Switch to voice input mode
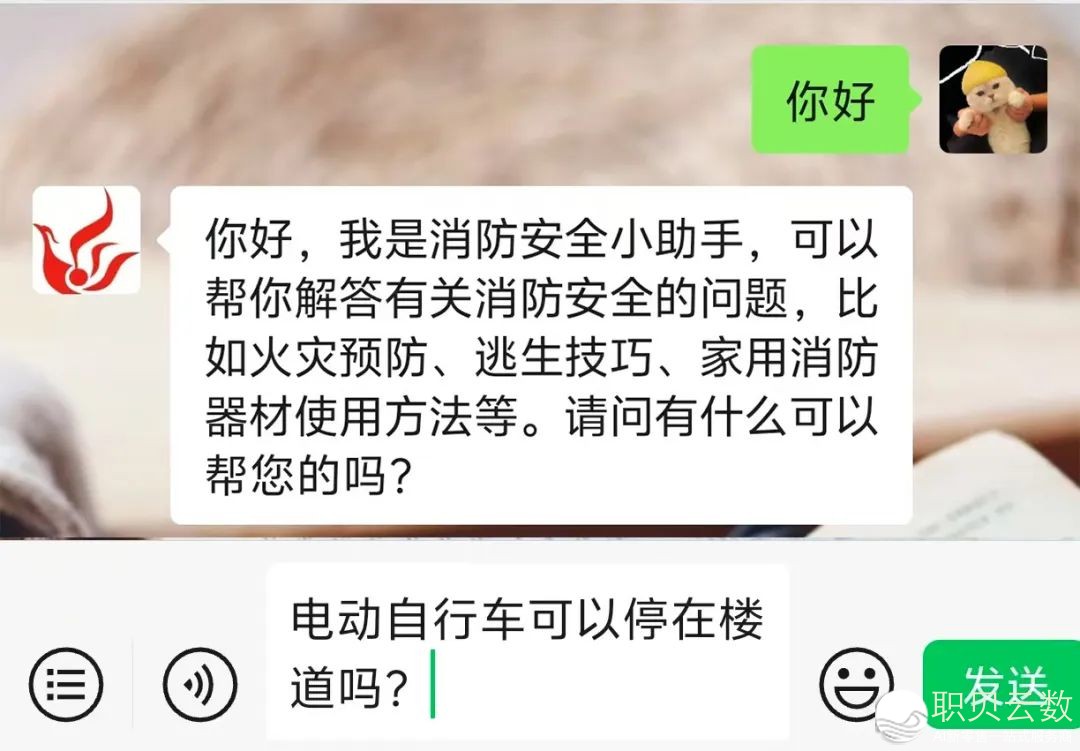Screen dimensions: 1080x751 tap(200, 685)
